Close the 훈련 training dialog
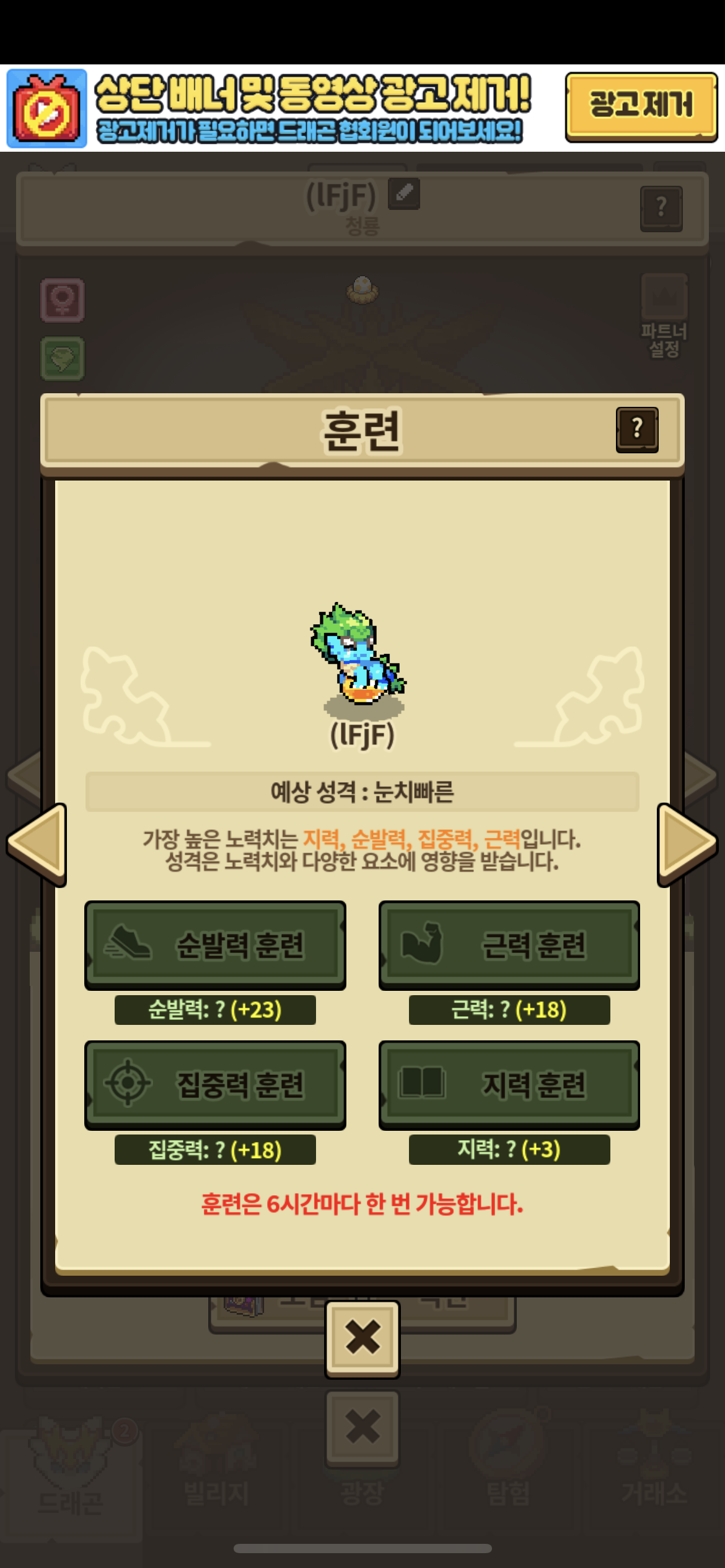Viewport: 725px width, 1568px height. point(362,1339)
